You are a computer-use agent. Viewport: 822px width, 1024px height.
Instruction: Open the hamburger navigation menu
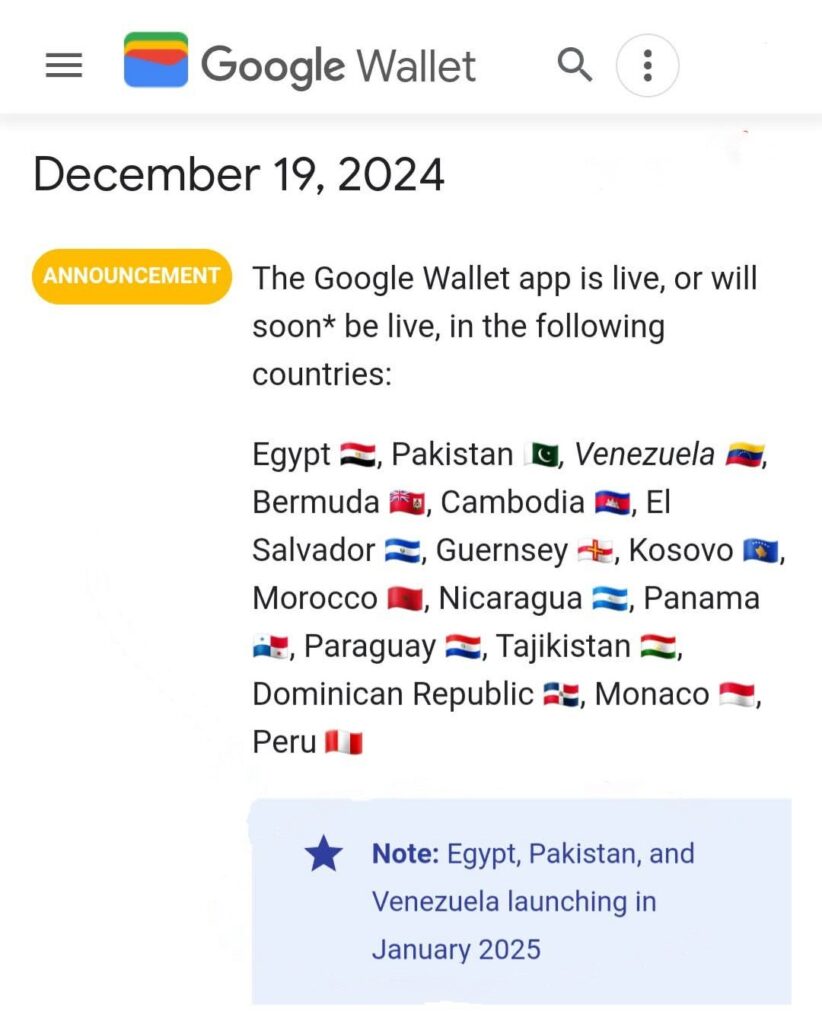click(64, 66)
